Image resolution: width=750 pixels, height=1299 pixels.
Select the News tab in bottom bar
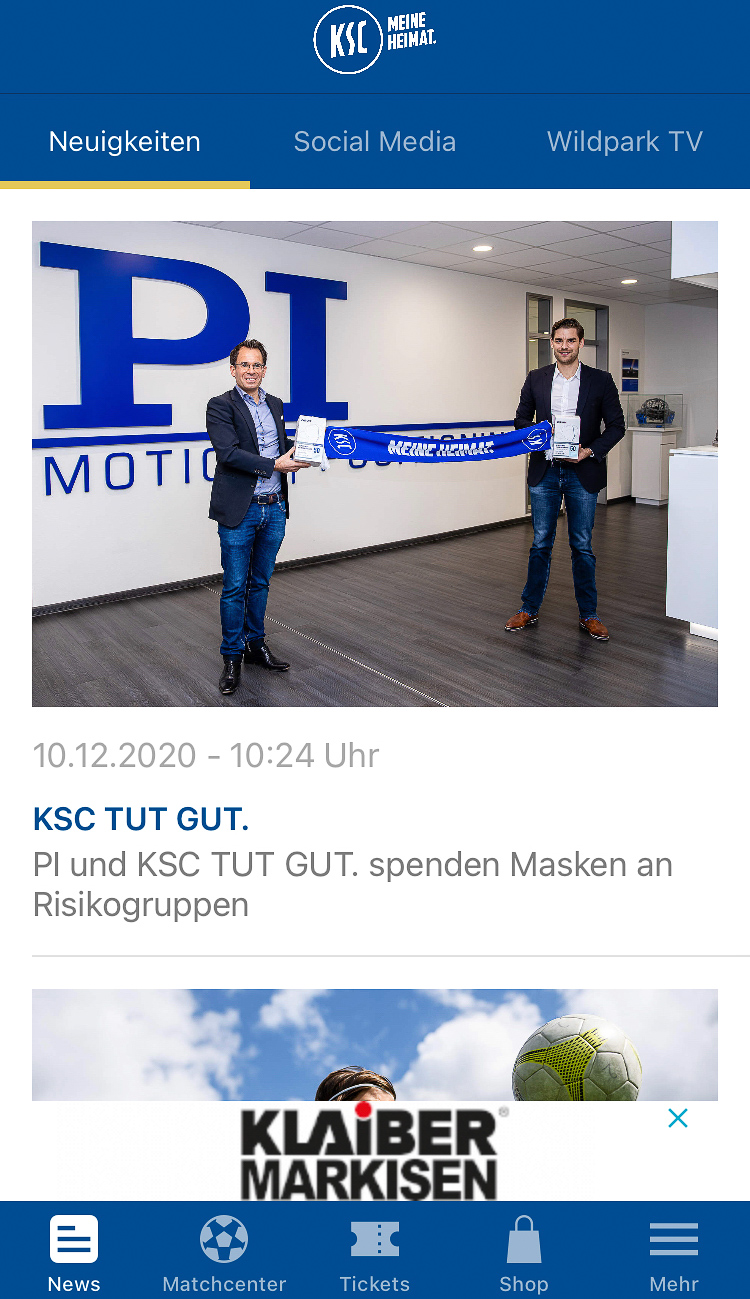coord(74,1254)
